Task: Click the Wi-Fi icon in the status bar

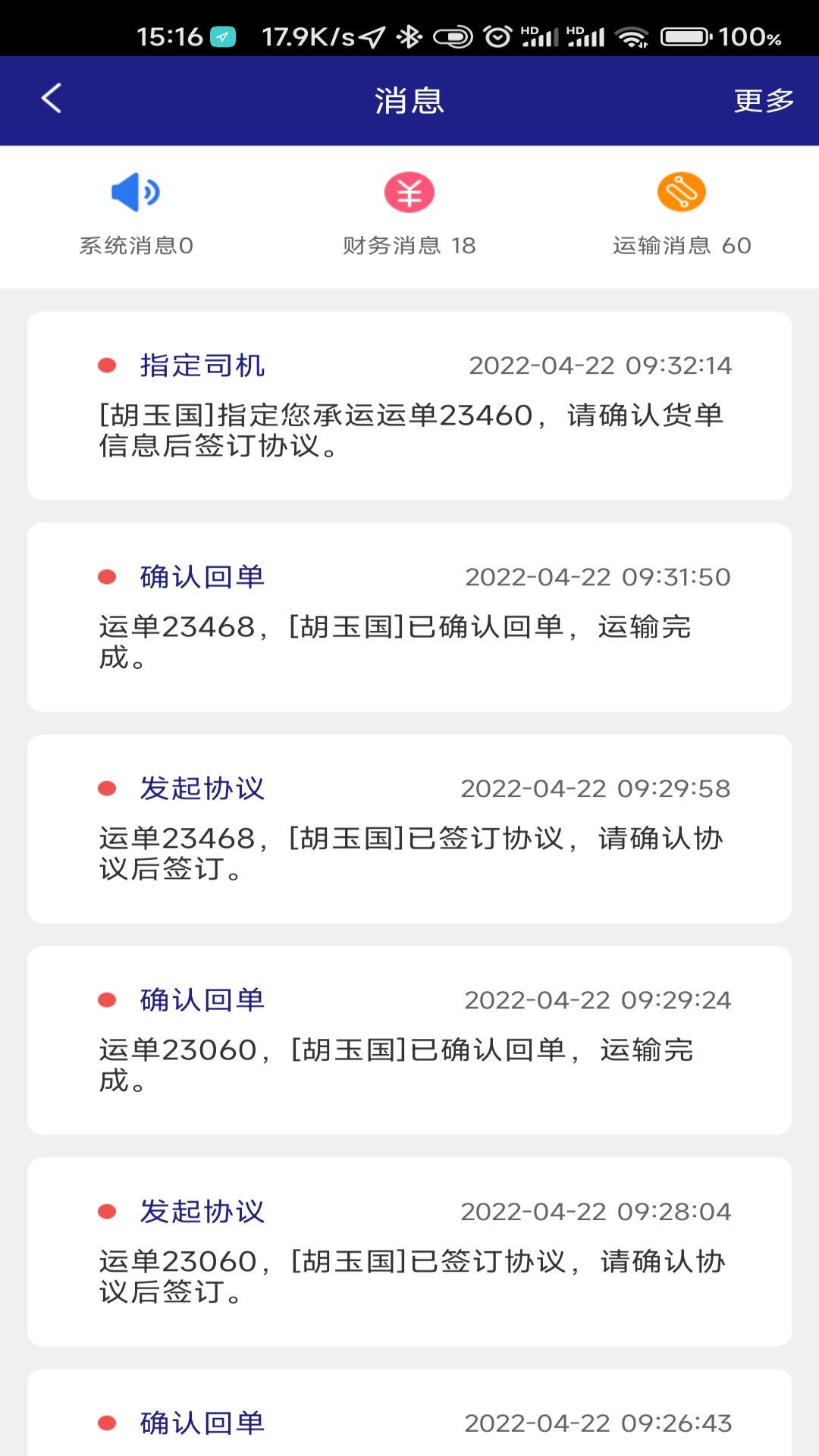Action: pos(630,34)
